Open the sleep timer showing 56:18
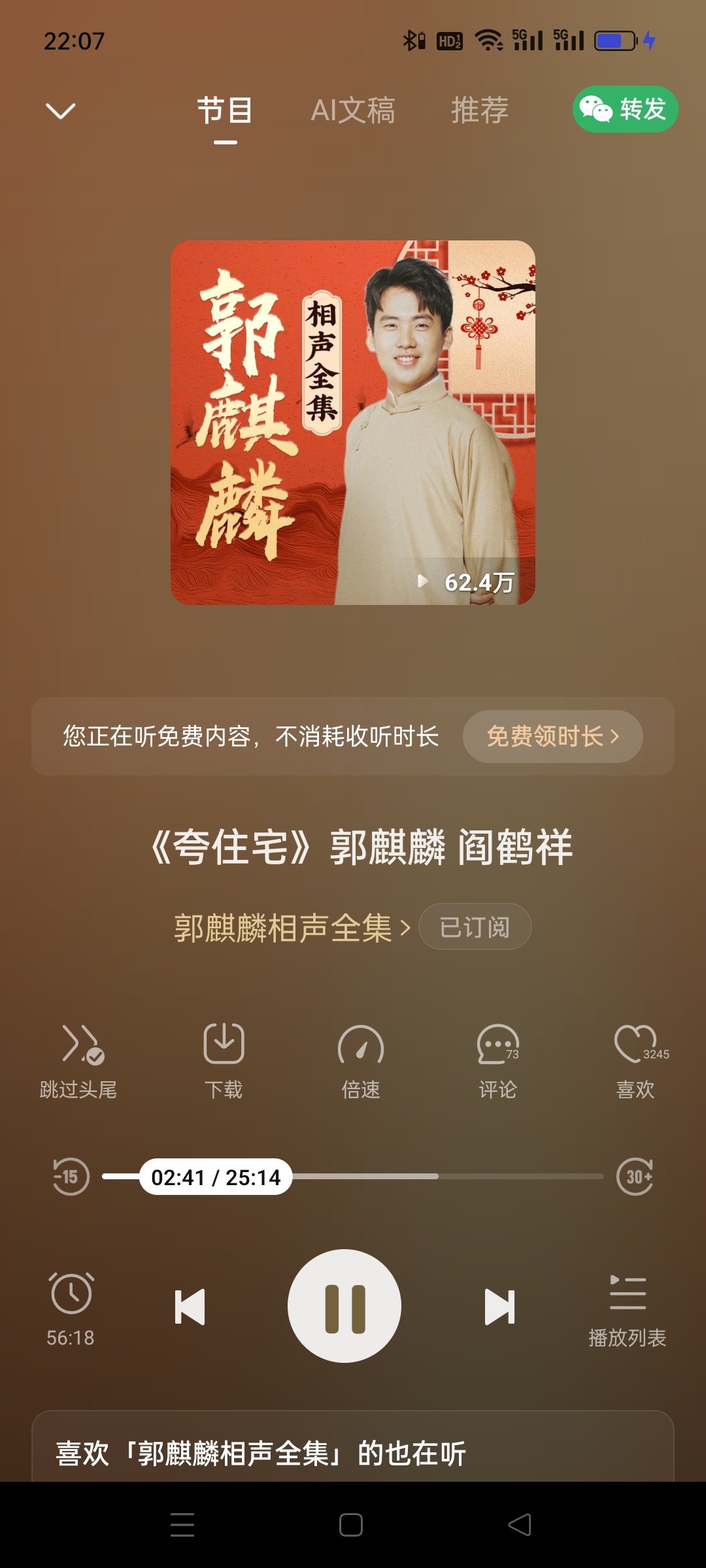706x1568 pixels. [71, 1310]
